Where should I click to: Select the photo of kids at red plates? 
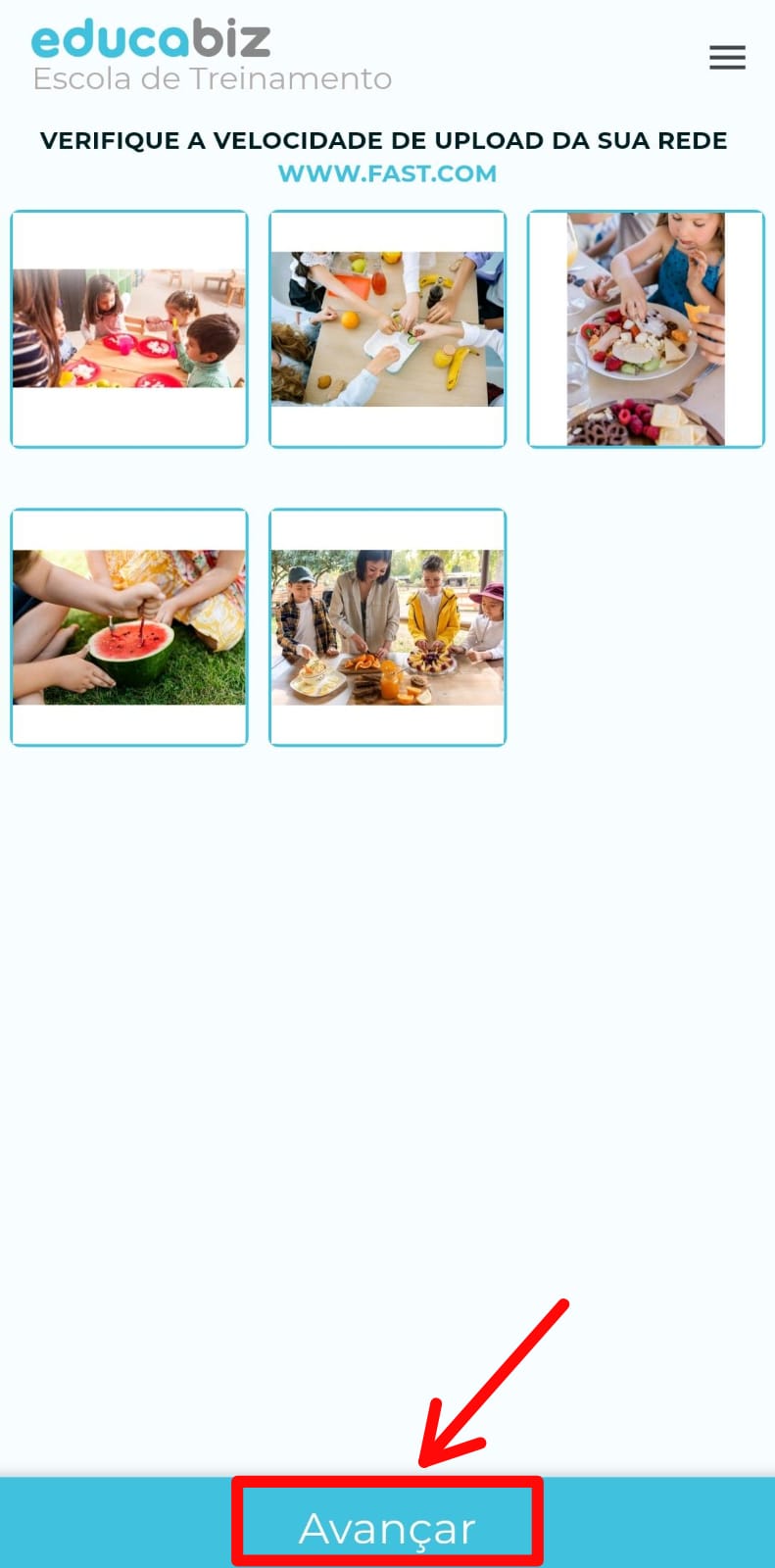(x=129, y=329)
